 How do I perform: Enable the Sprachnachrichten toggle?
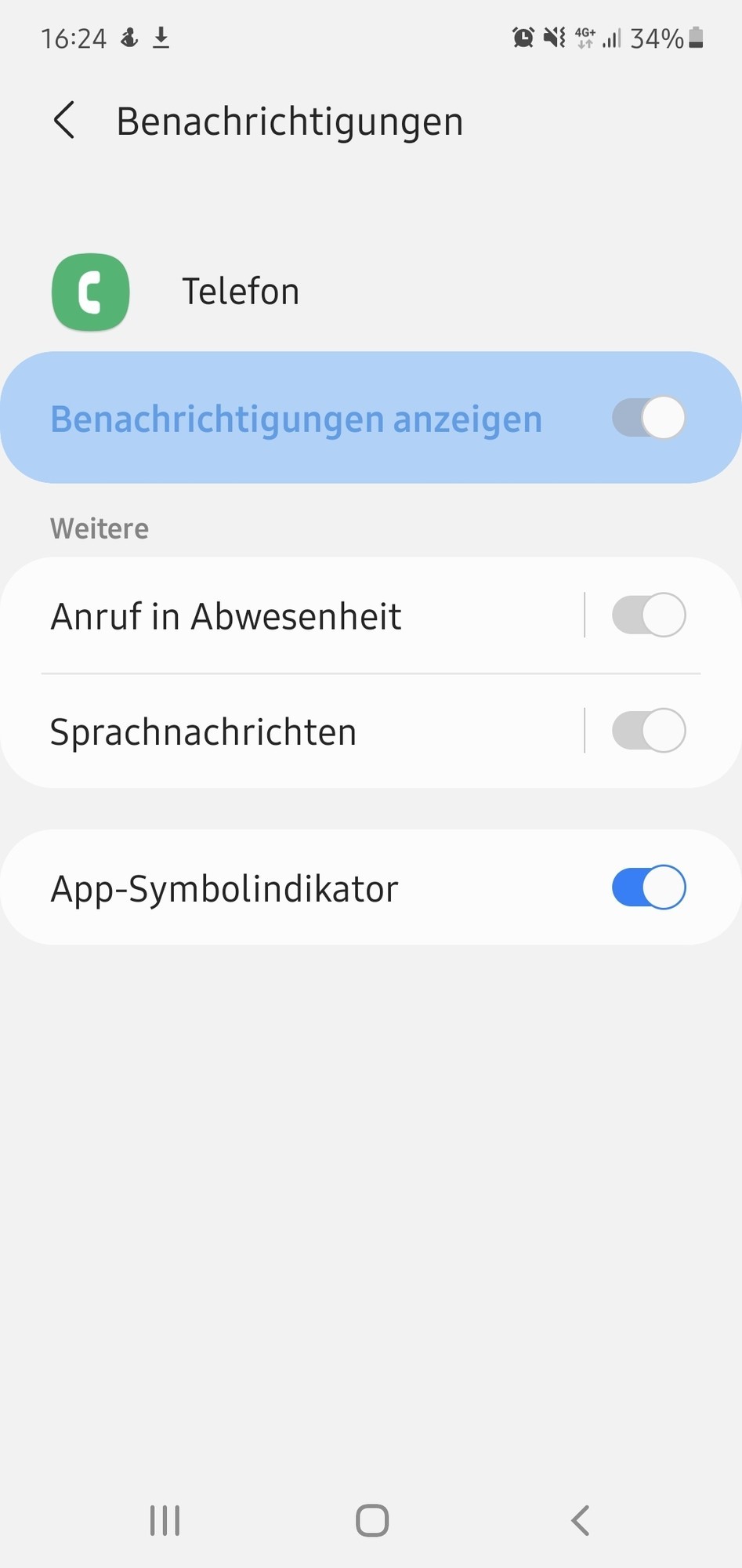[648, 731]
